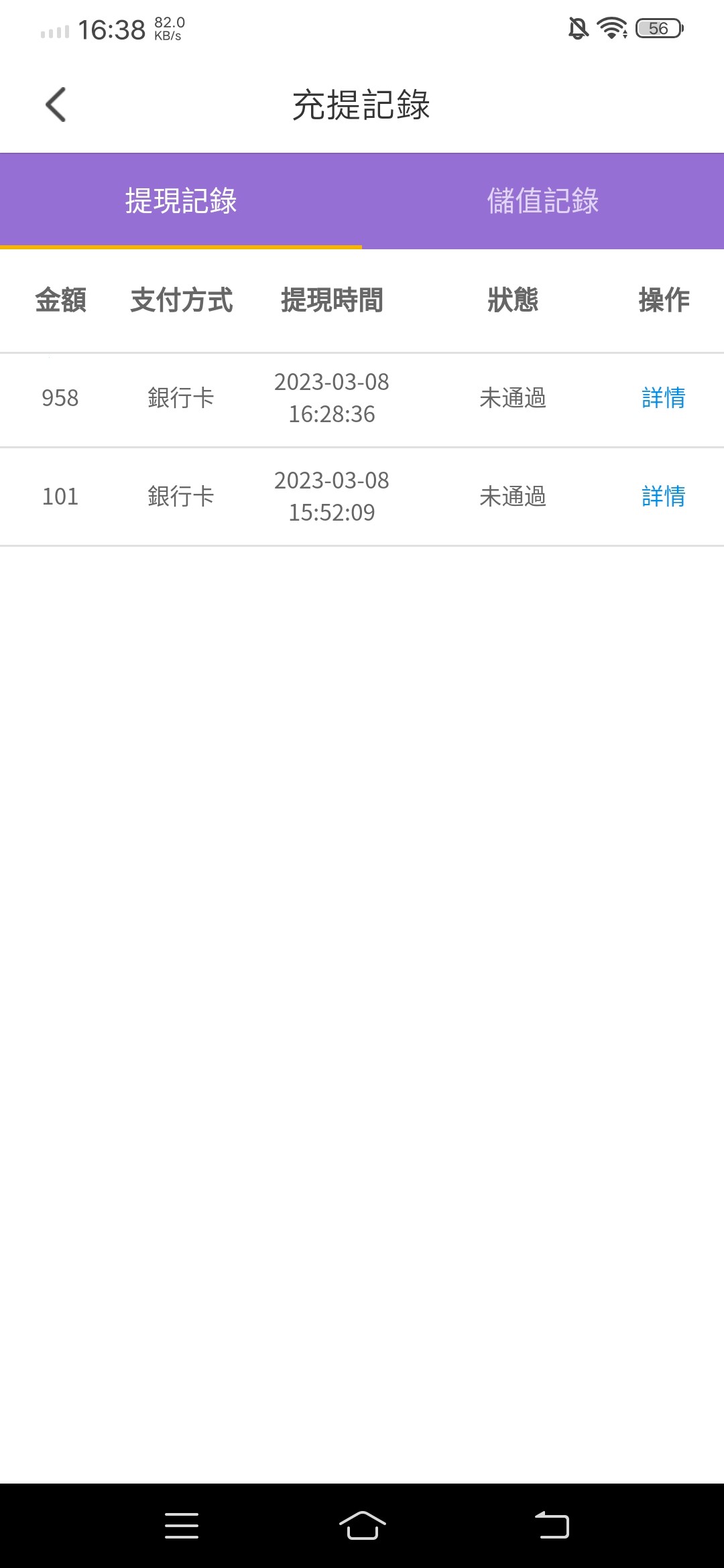Viewport: 724px width, 1568px height.
Task: Tap the 未通過 status of the 958 record
Action: (511, 398)
